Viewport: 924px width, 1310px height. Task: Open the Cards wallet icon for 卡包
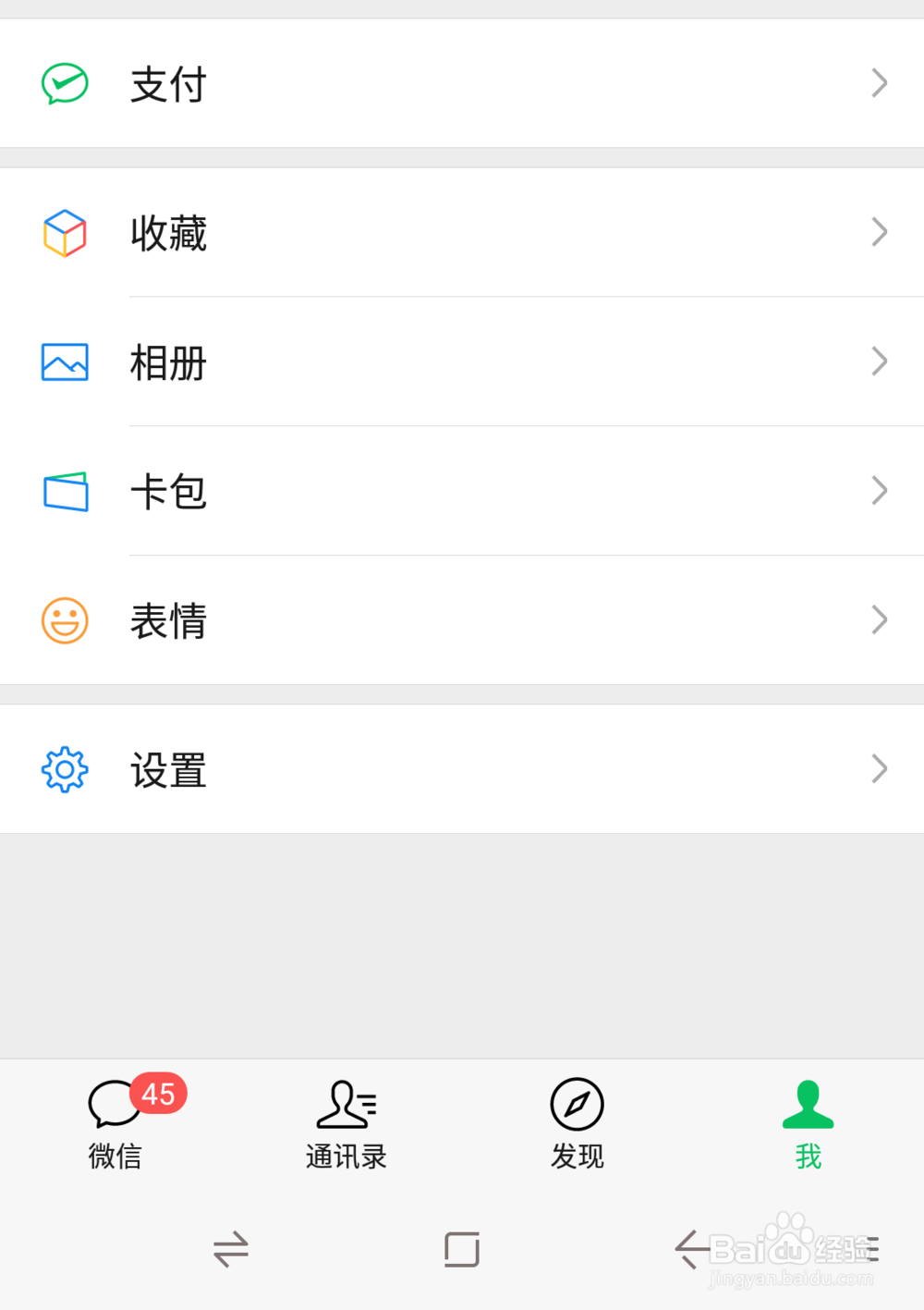(x=64, y=492)
